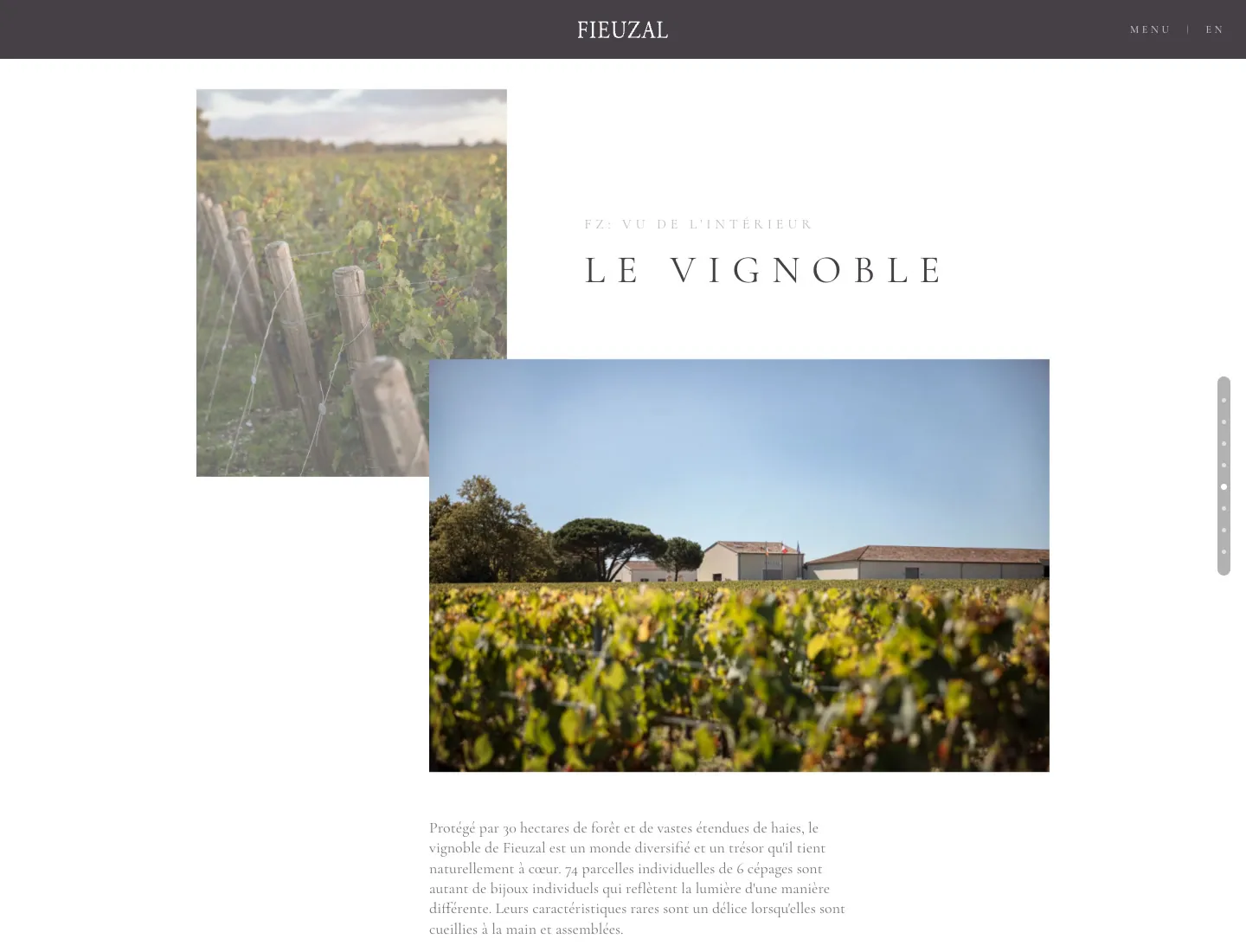Switch site language to EN
The height and width of the screenshot is (952, 1246).
coord(1214,29)
